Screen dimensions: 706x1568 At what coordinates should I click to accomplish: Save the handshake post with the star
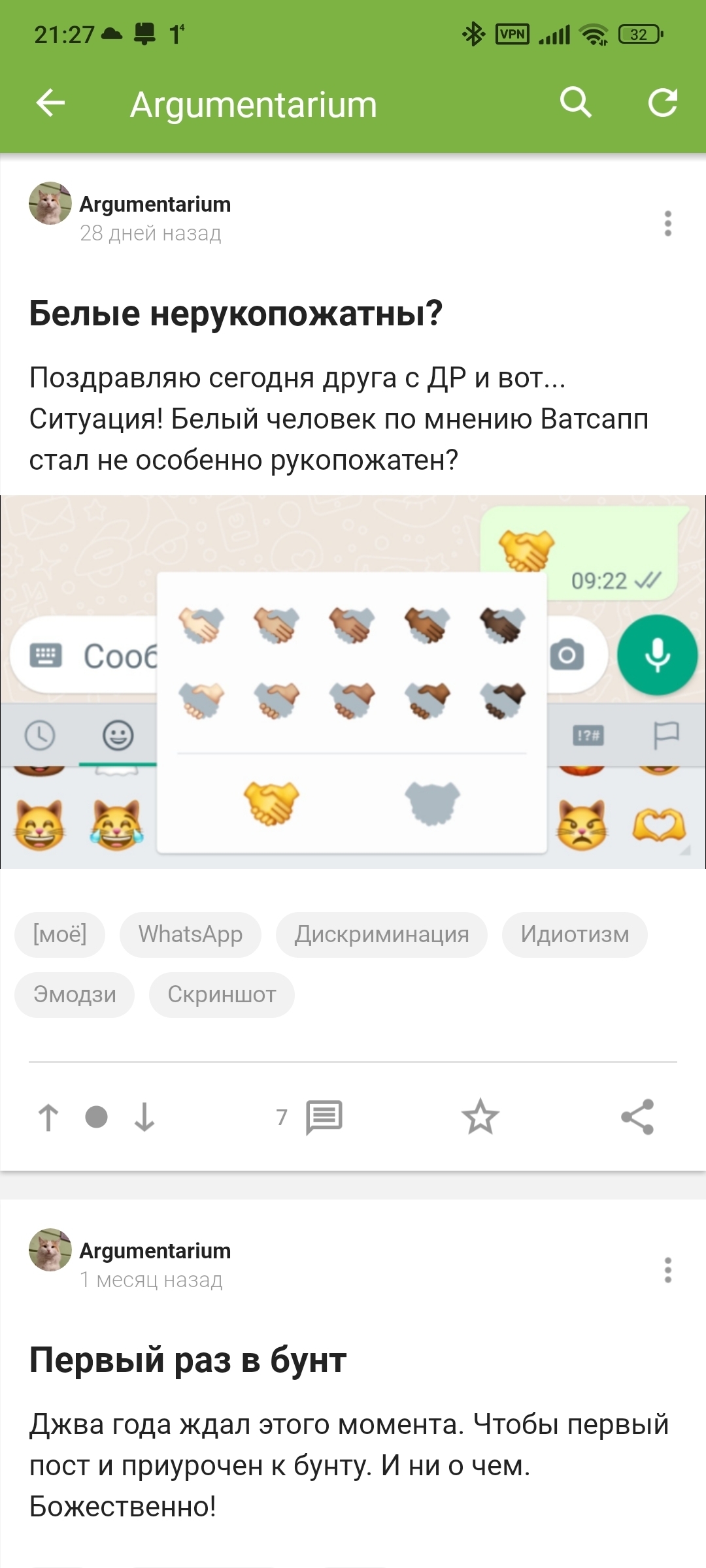tap(480, 1117)
